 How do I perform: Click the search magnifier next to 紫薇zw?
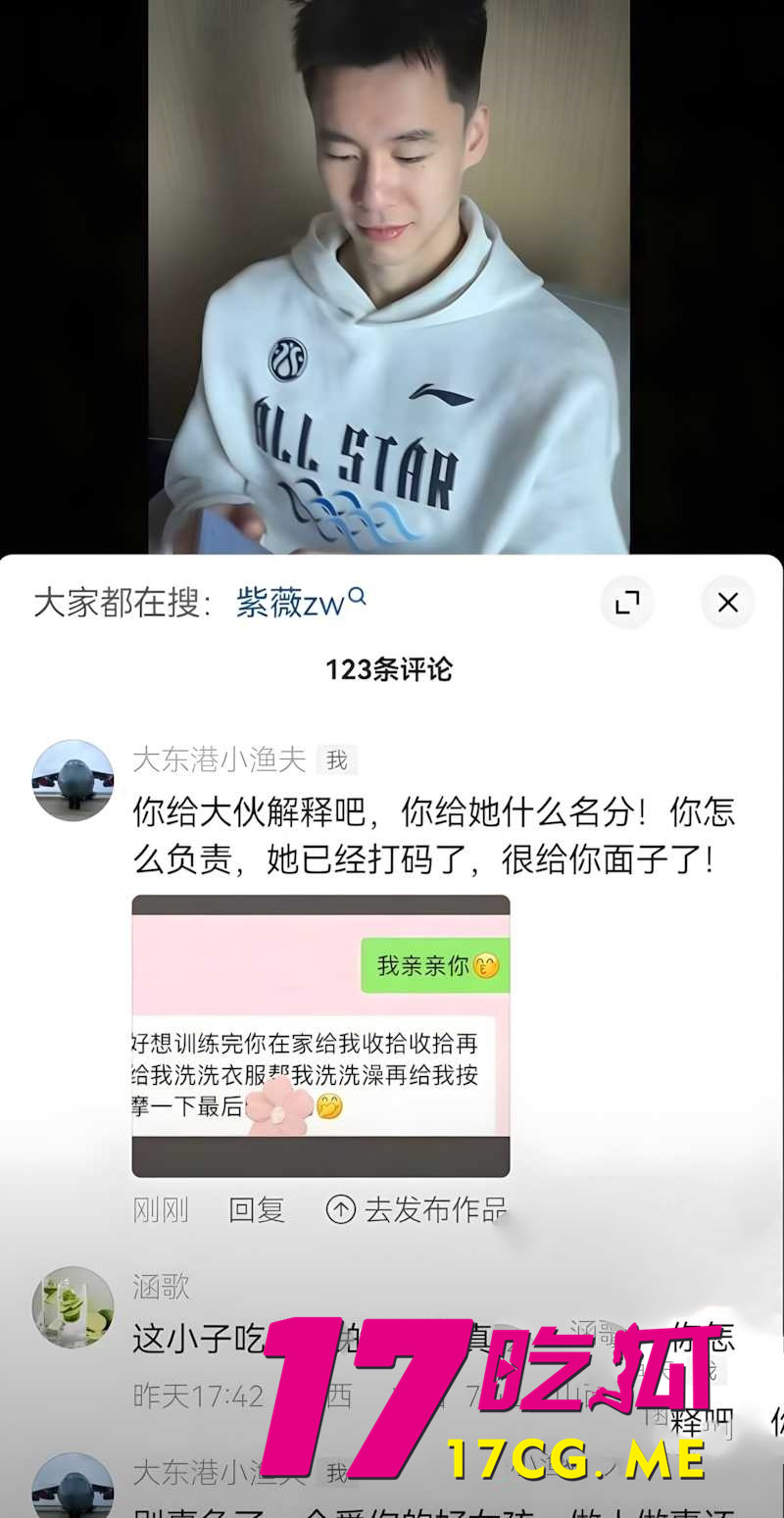tap(357, 596)
